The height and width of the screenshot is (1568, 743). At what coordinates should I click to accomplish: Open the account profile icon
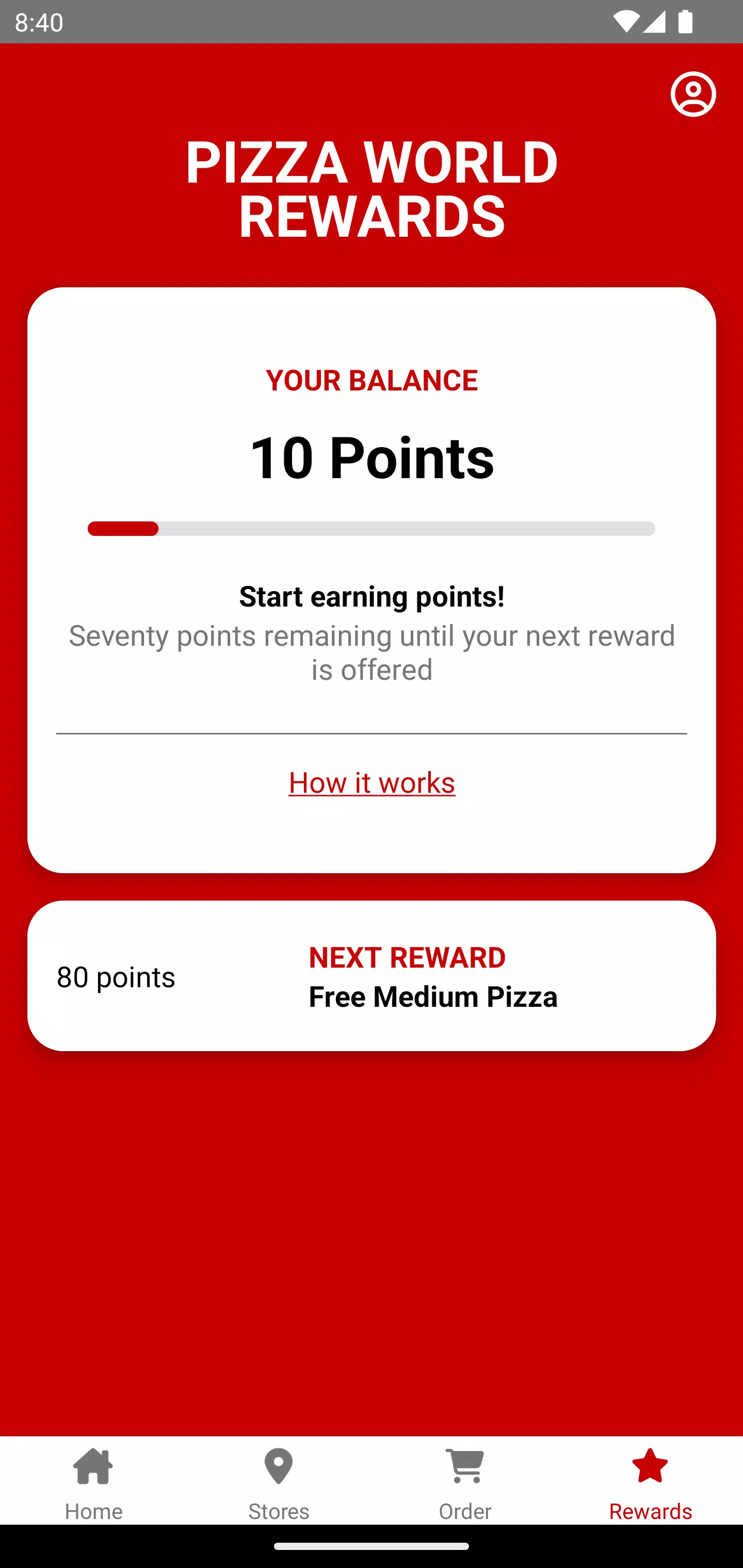(693, 94)
